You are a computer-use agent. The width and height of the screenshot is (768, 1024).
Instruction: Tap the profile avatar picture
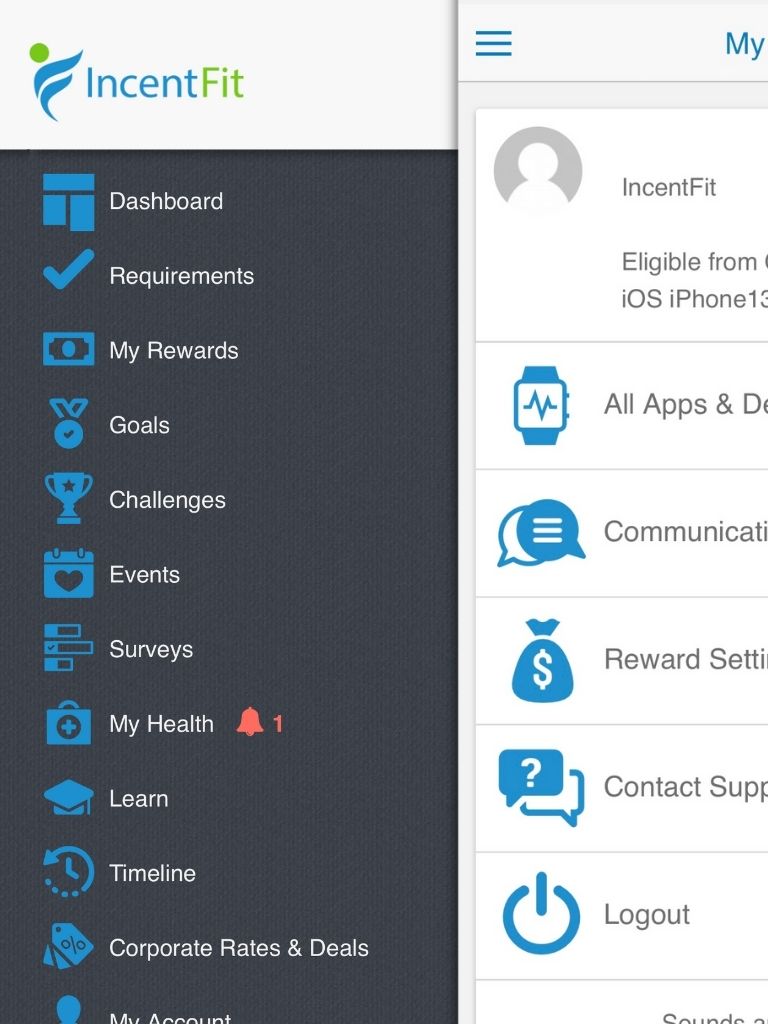[x=538, y=170]
